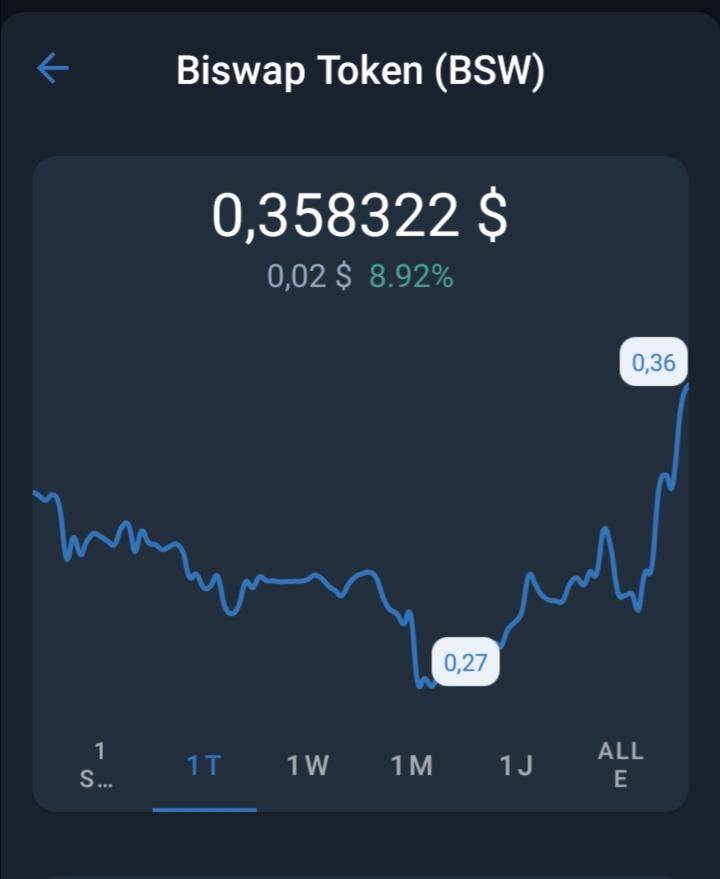This screenshot has height=879, width=720.
Task: Switch to the 1W weekly chart view
Action: (308, 764)
